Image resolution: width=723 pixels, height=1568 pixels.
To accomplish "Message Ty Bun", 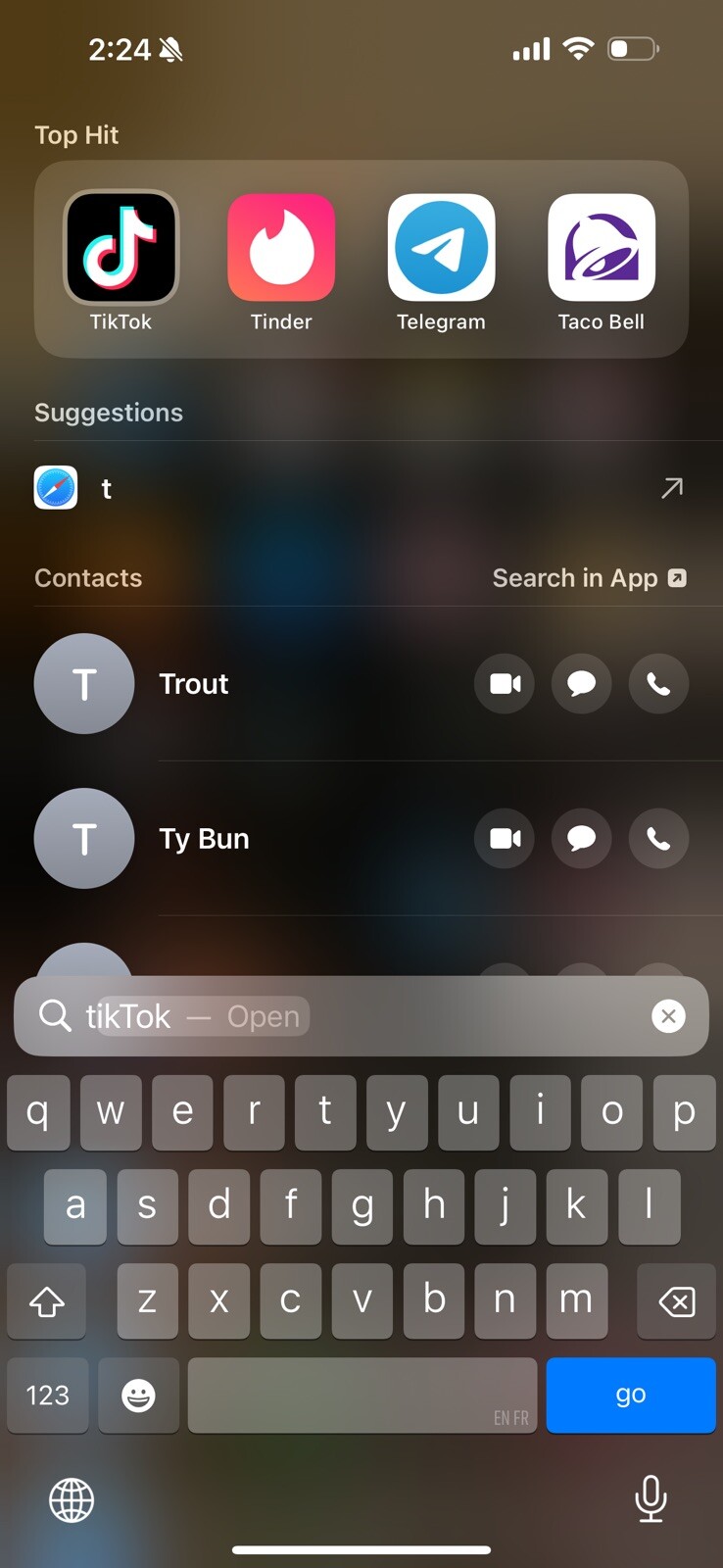I will 582,839.
